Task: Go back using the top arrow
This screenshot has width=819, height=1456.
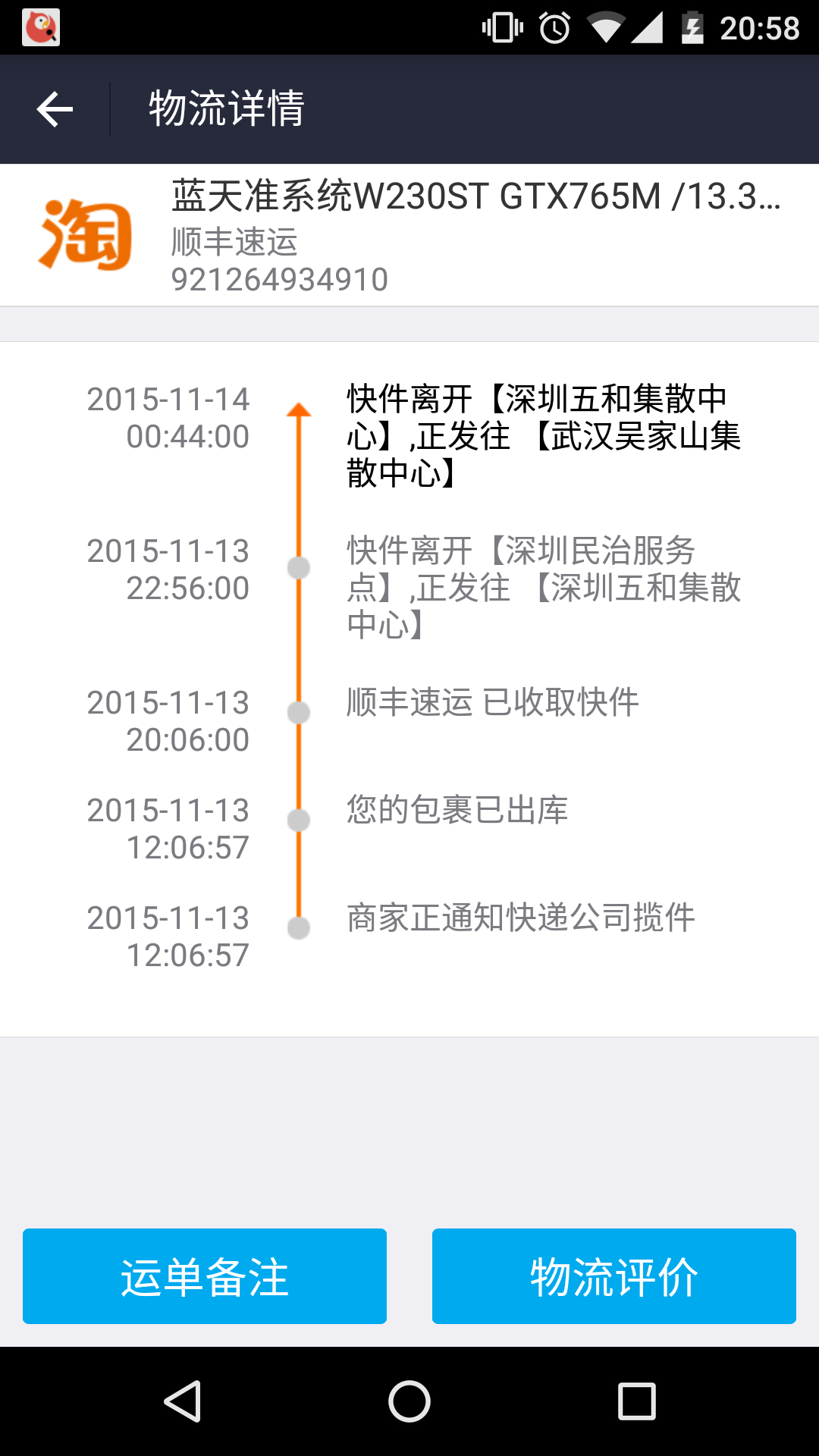Action: pyautogui.click(x=55, y=109)
